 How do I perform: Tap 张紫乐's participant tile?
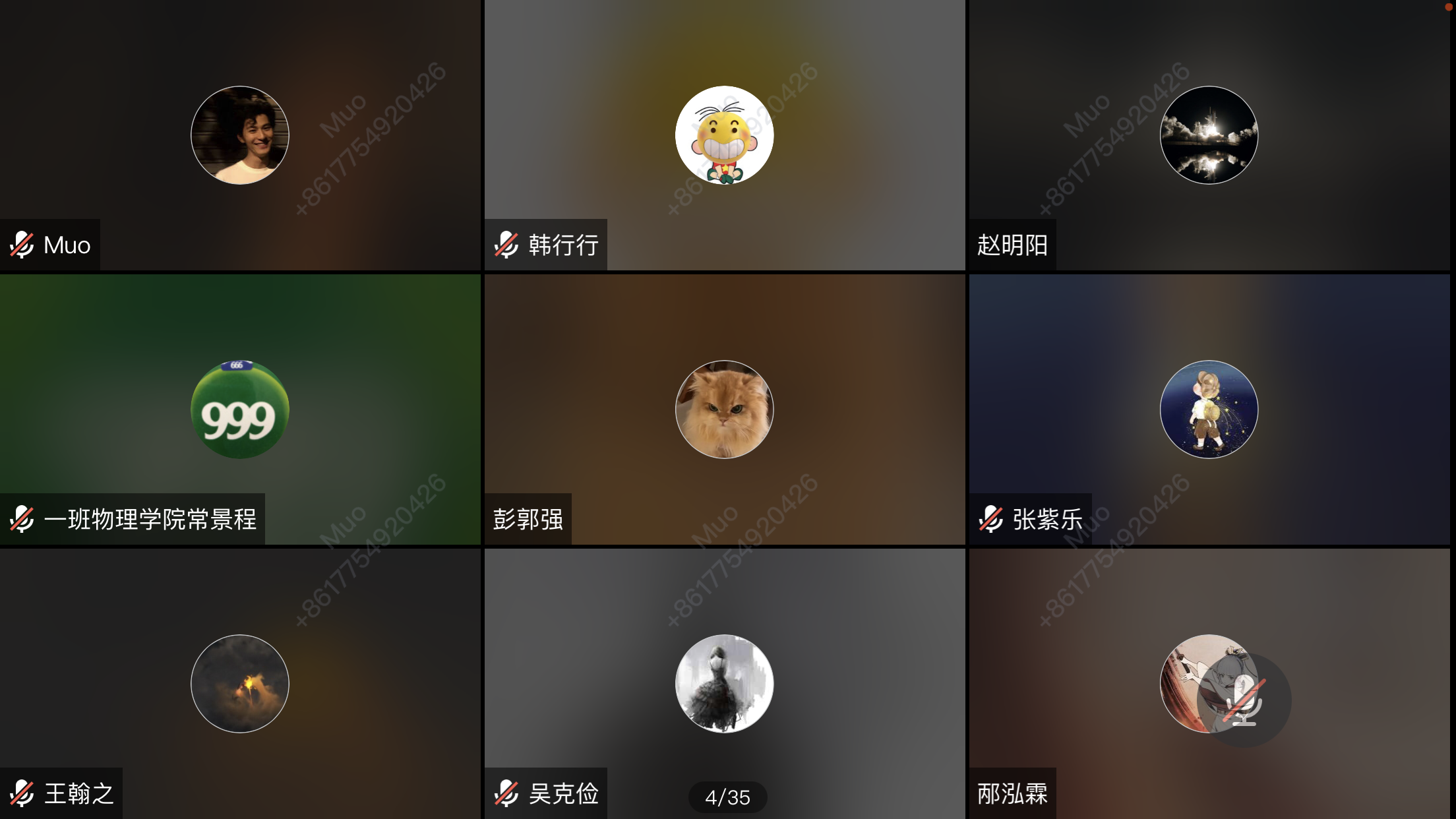click(1209, 409)
